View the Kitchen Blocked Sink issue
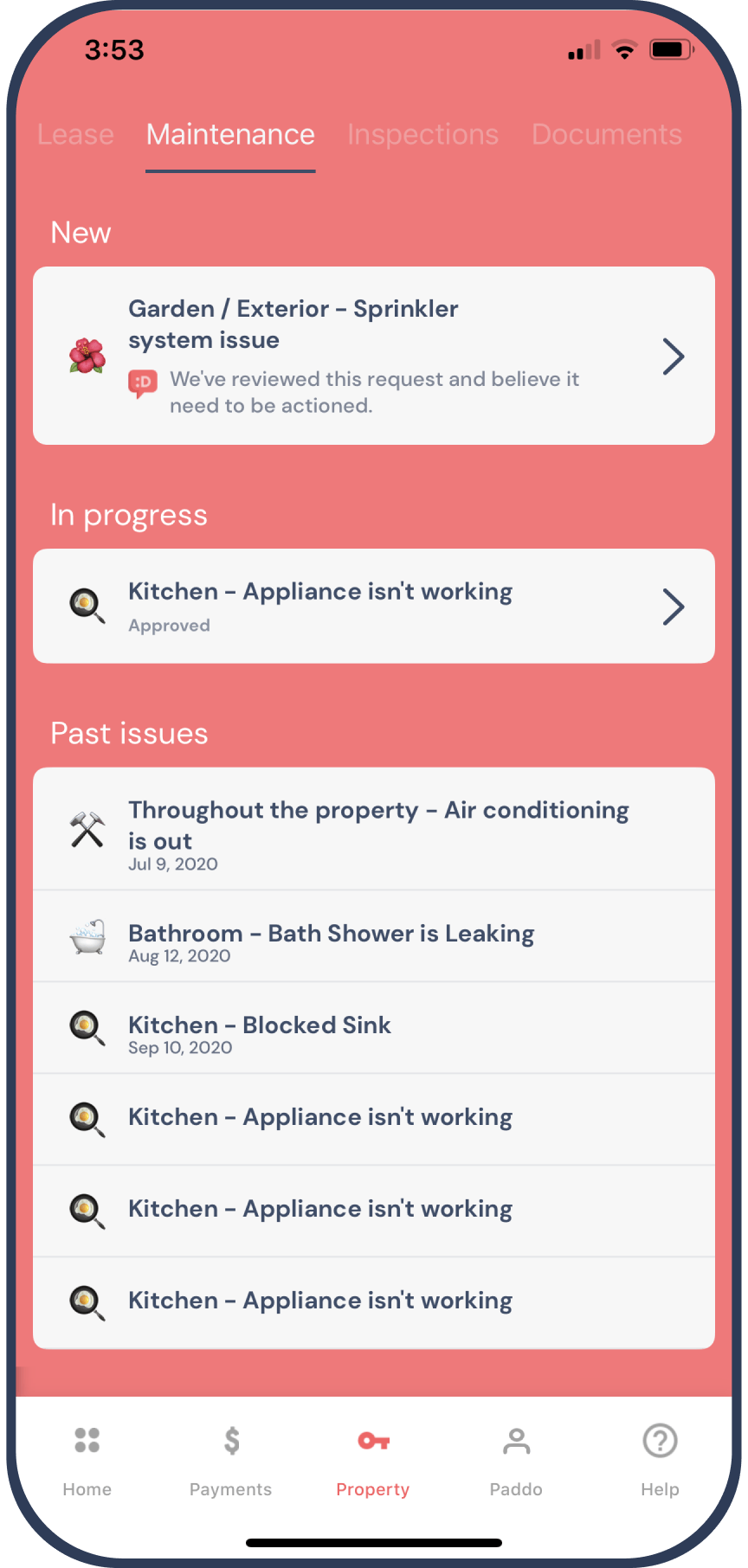The width and height of the screenshot is (748, 1568). click(374, 1028)
